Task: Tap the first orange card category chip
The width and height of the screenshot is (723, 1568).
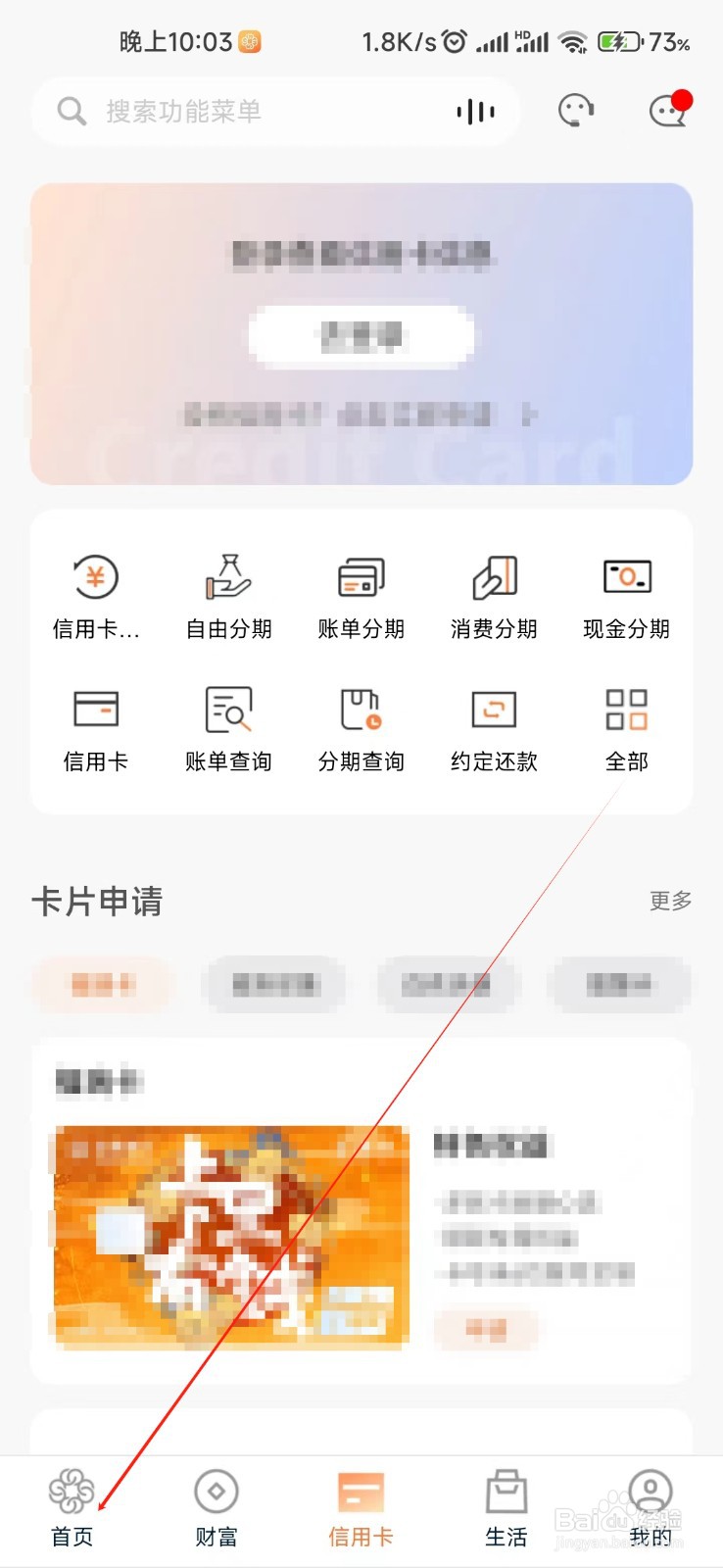Action: [102, 985]
